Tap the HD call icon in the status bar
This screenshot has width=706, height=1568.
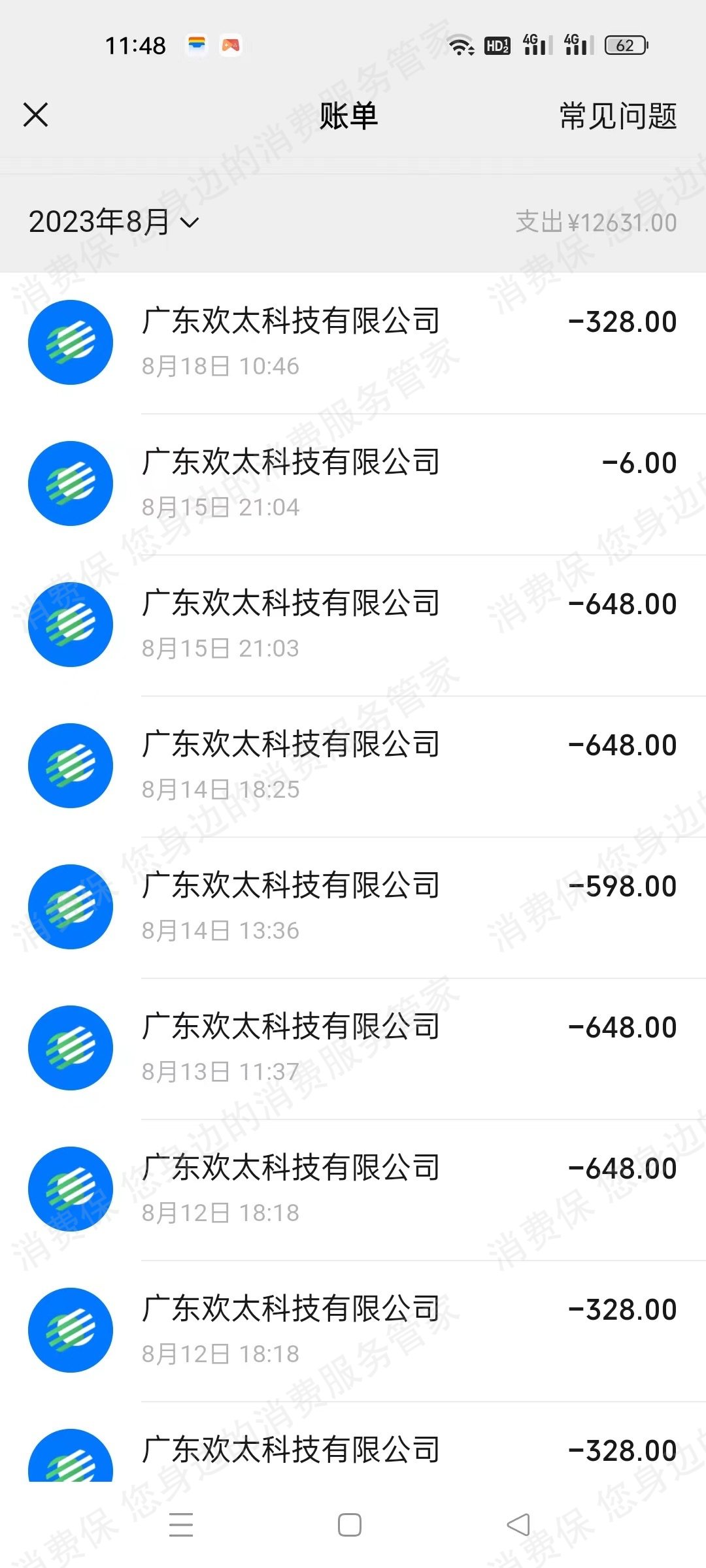(x=497, y=46)
